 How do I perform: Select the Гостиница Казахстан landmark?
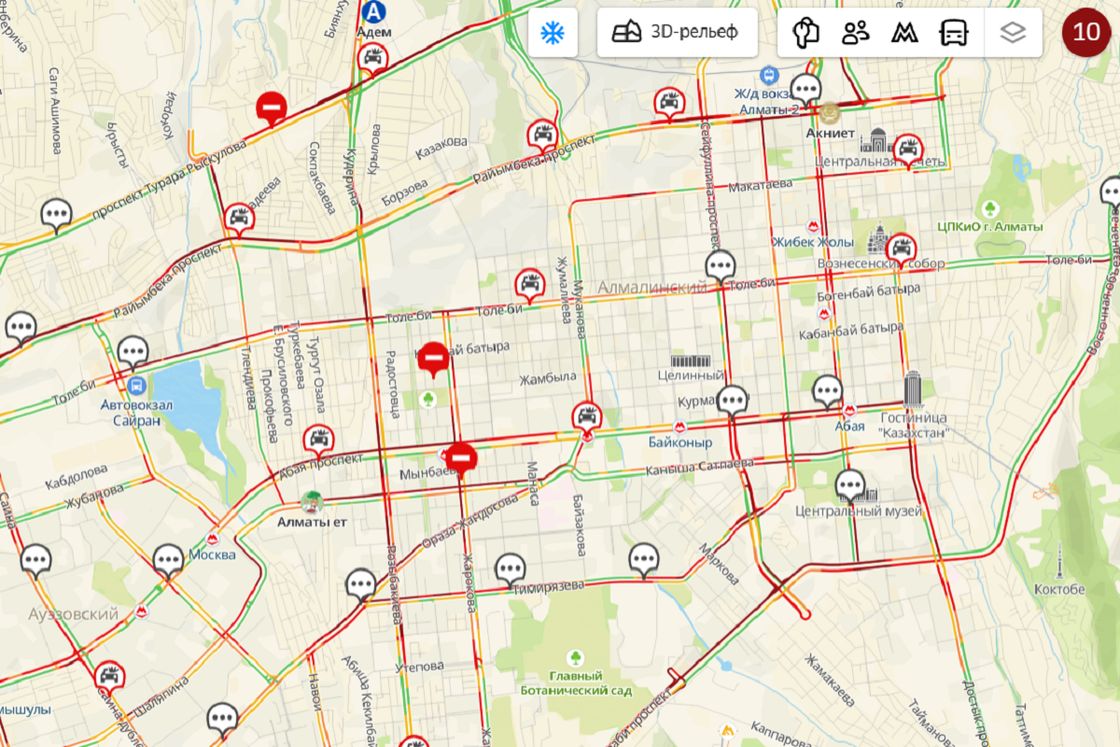click(x=912, y=390)
